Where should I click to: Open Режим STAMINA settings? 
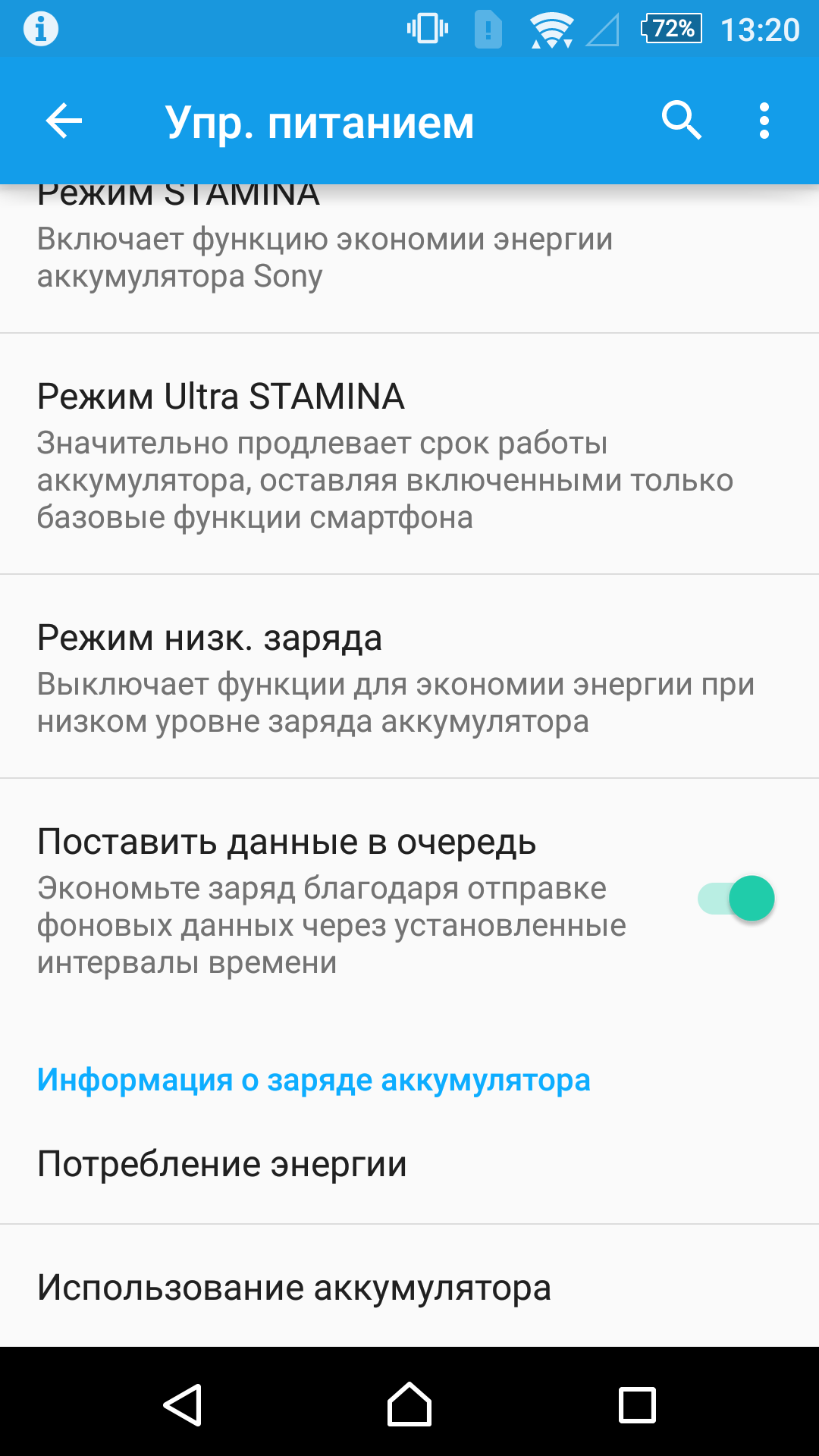point(409,259)
